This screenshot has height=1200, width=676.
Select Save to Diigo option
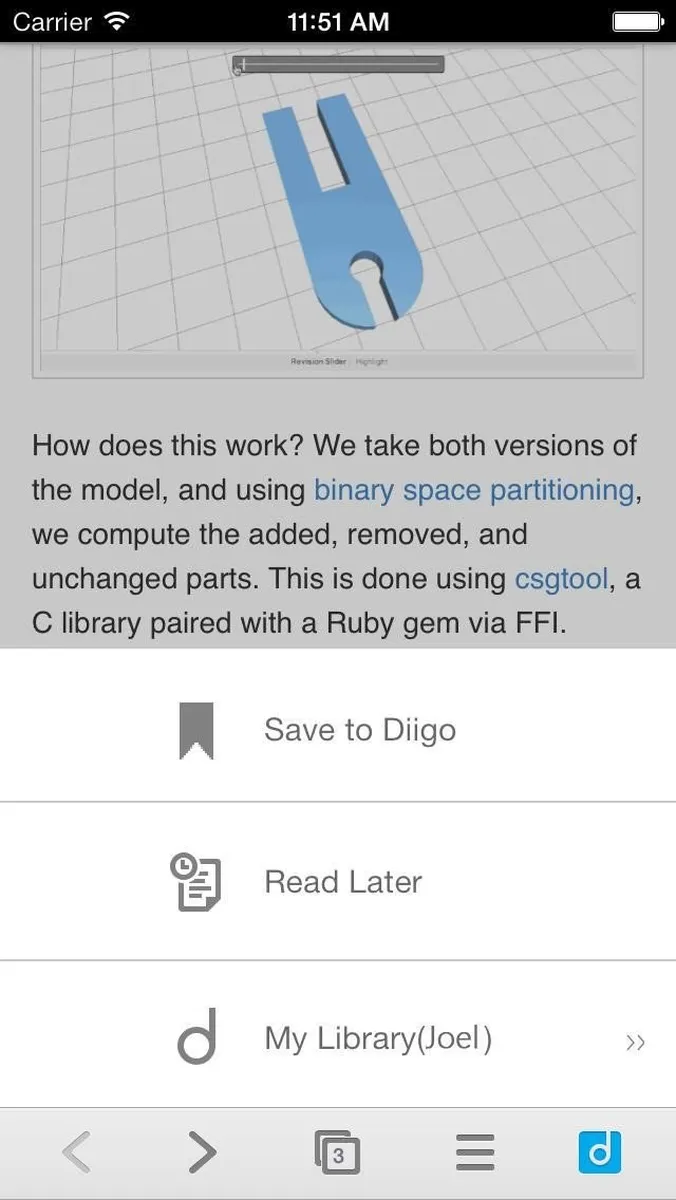(x=338, y=729)
